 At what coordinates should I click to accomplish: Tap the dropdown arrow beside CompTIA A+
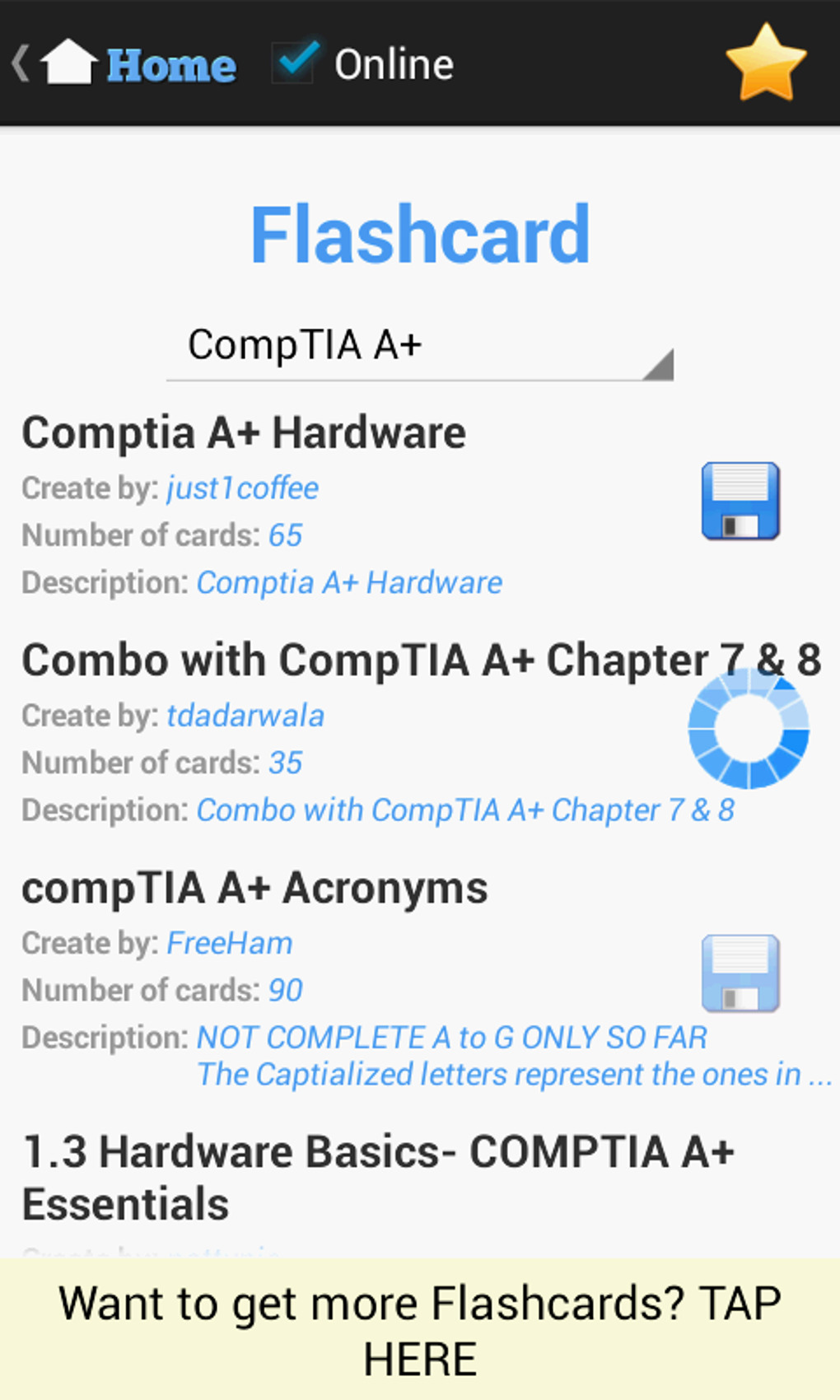coord(659,362)
